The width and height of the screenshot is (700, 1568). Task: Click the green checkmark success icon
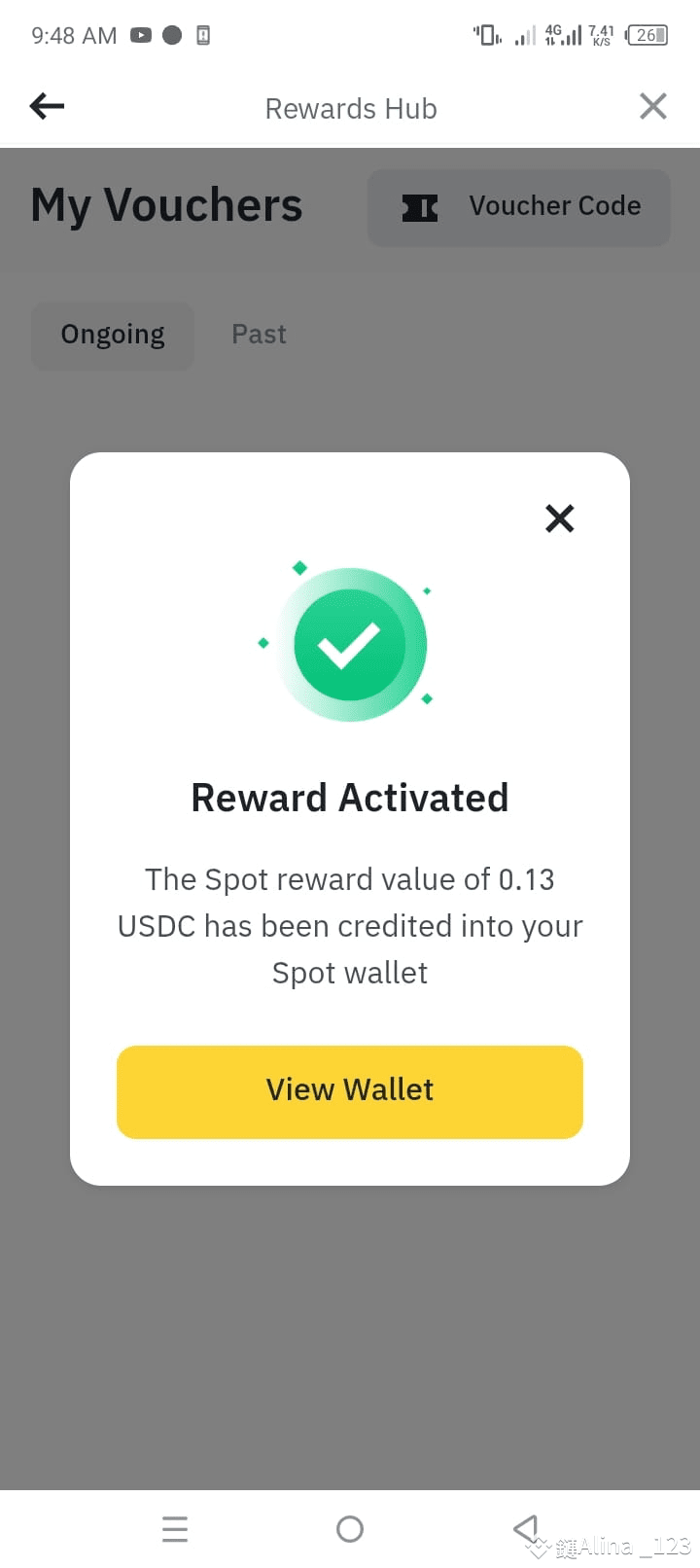(349, 641)
